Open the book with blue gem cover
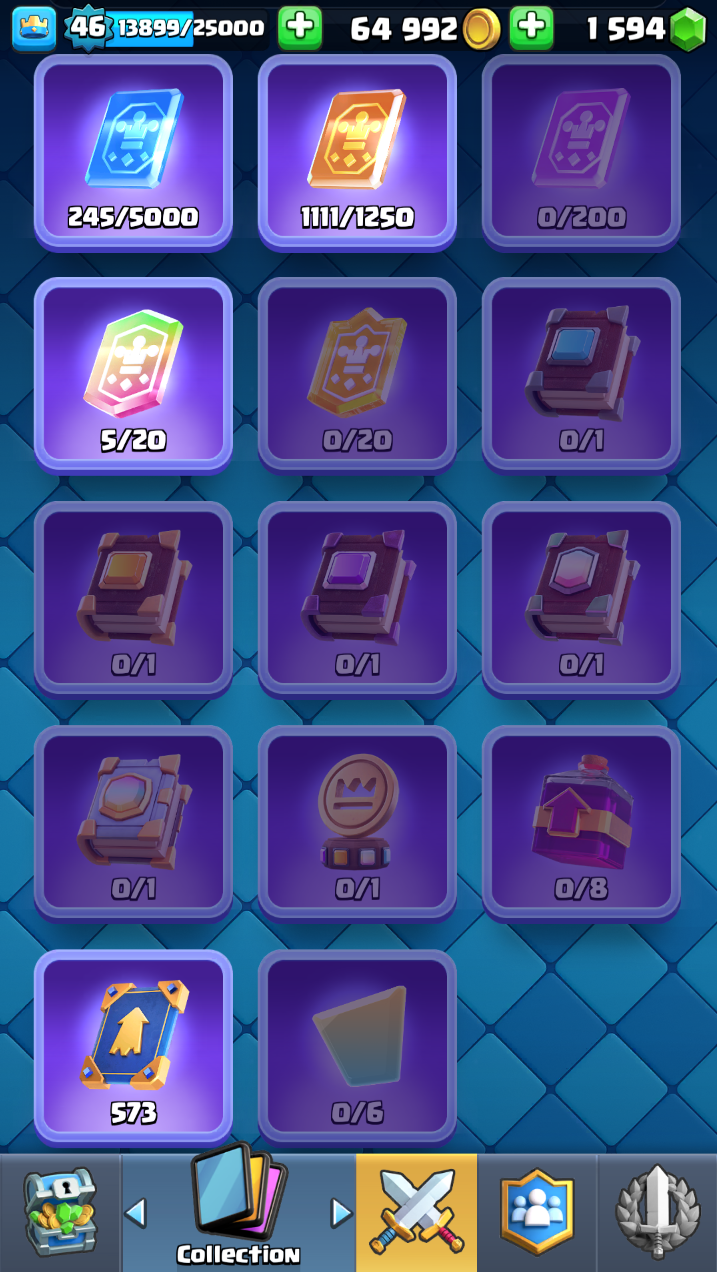This screenshot has height=1272, width=717. coord(581,374)
